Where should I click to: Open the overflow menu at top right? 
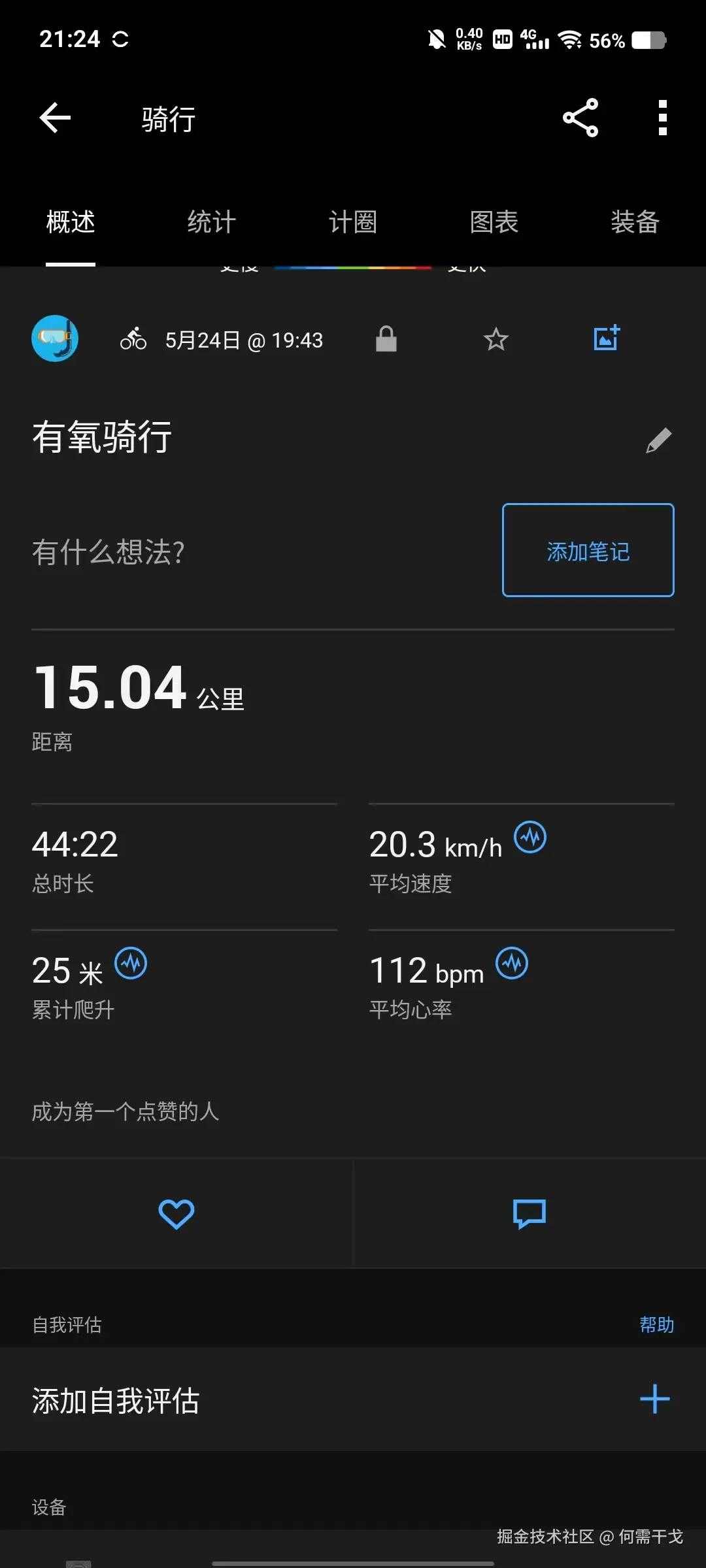point(662,118)
